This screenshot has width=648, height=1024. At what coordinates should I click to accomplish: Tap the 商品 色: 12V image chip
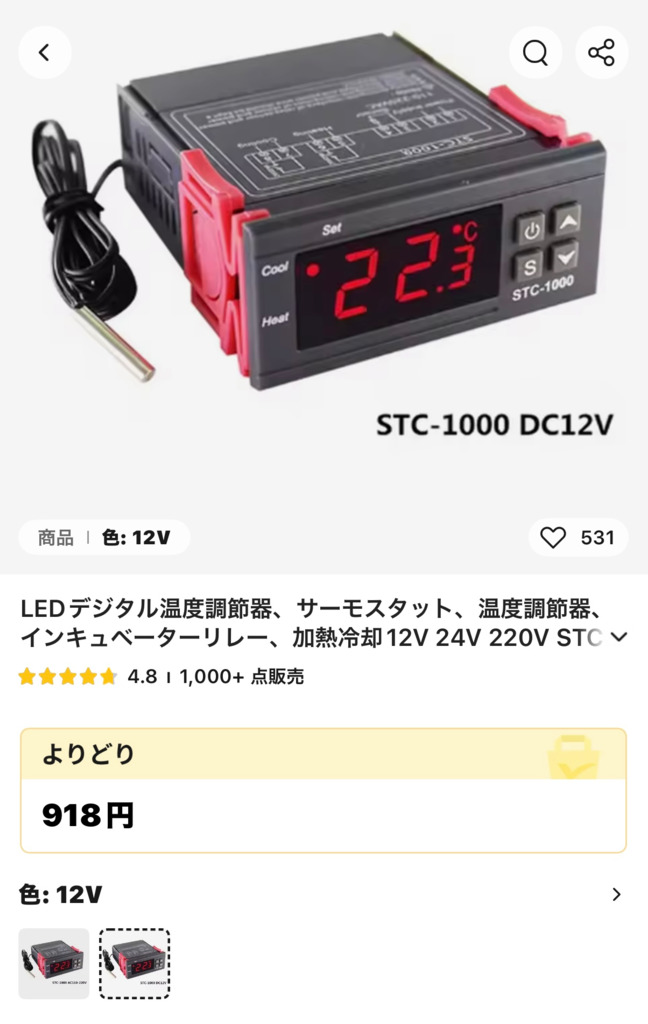point(104,538)
